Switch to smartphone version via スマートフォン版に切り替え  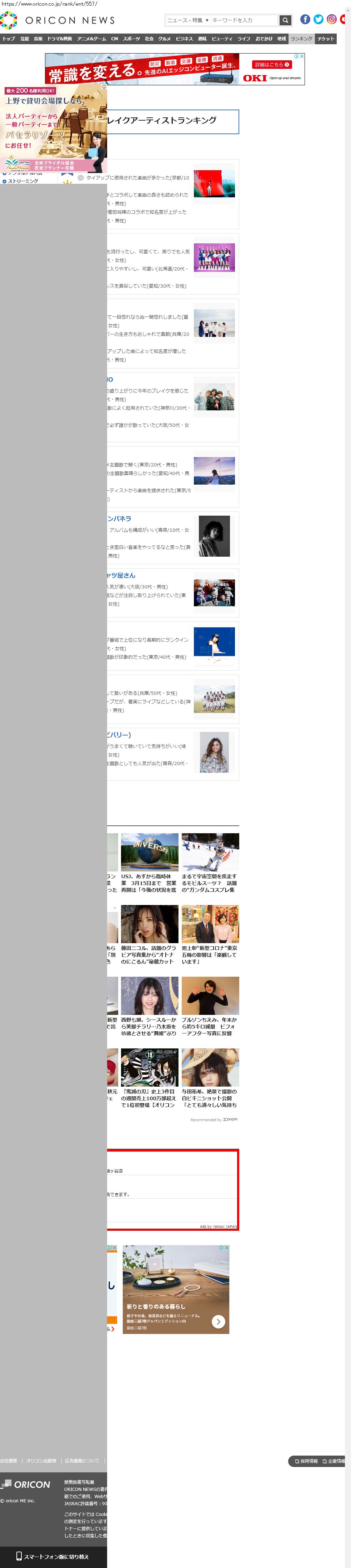click(53, 1557)
